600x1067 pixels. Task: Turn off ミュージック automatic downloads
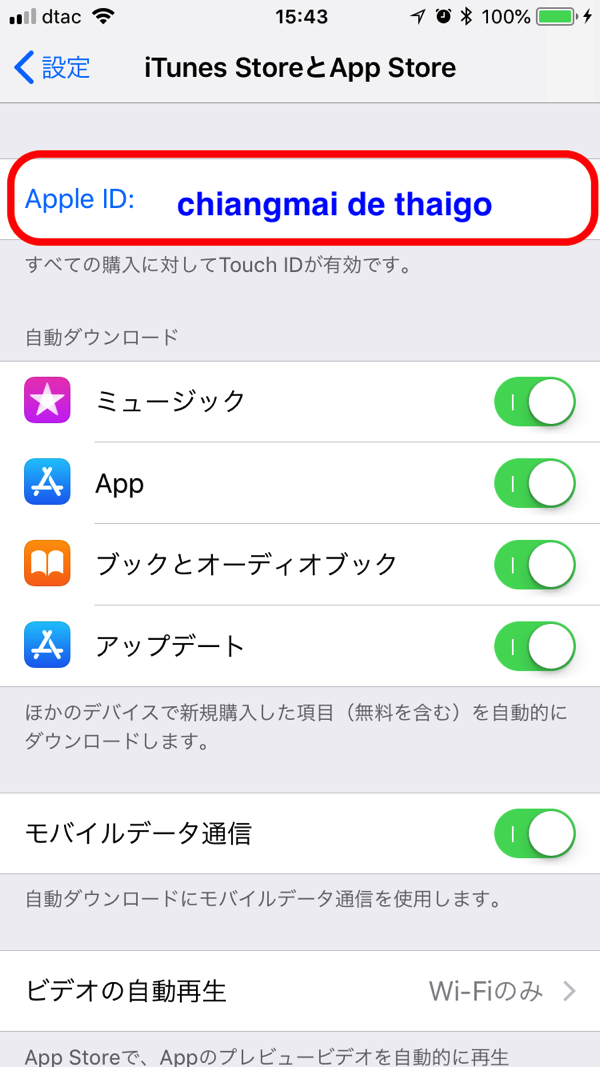[535, 401]
